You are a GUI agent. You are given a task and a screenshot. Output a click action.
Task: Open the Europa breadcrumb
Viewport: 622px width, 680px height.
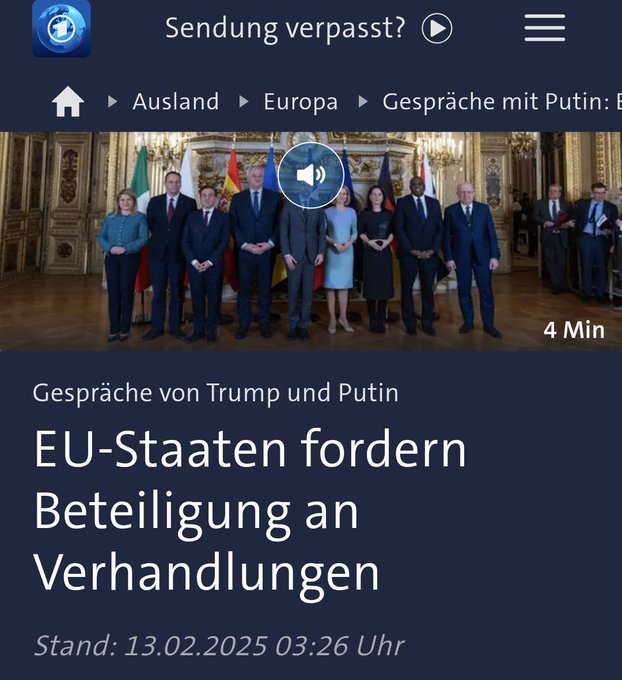[x=300, y=102]
